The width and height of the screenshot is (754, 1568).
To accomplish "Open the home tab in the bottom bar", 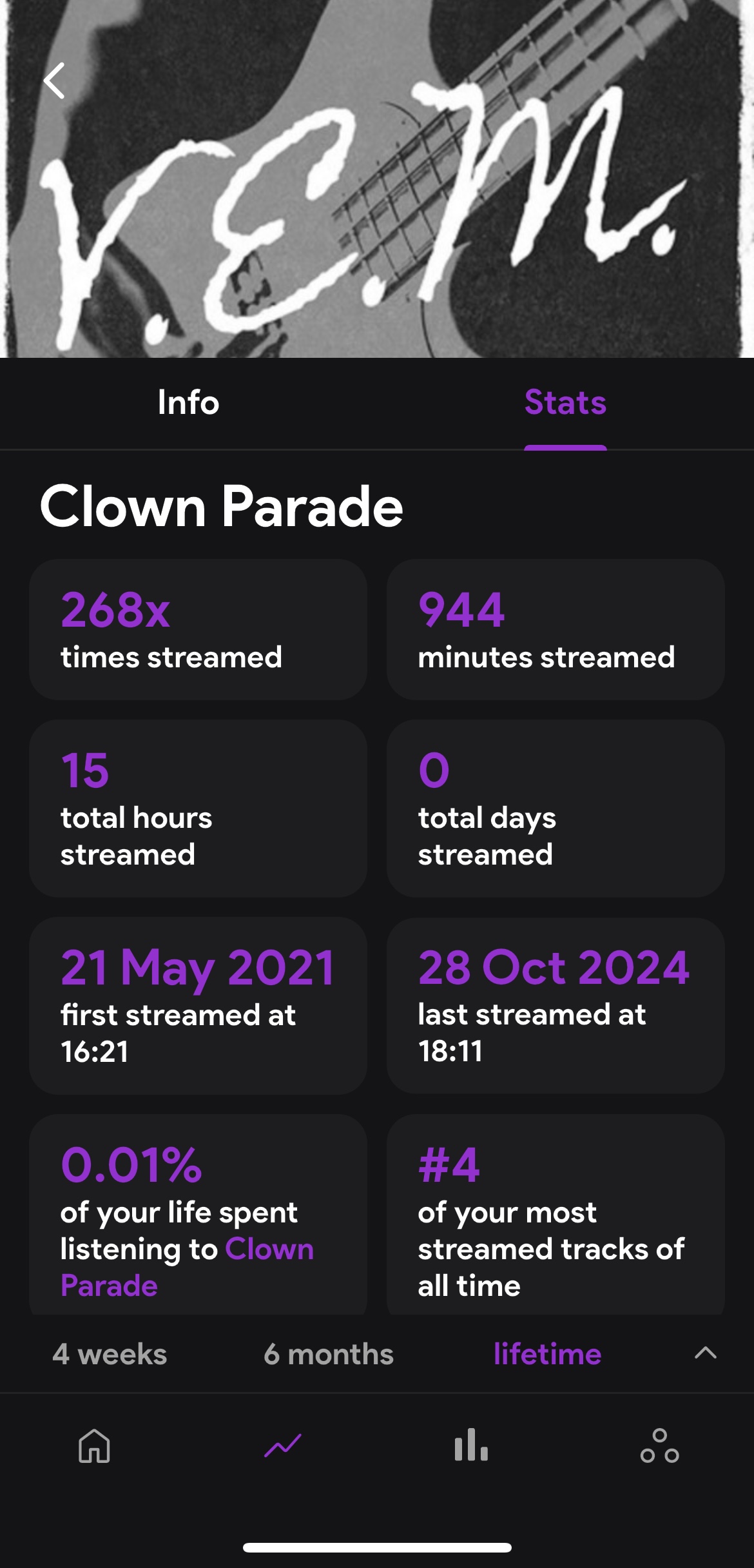I will point(94,1445).
